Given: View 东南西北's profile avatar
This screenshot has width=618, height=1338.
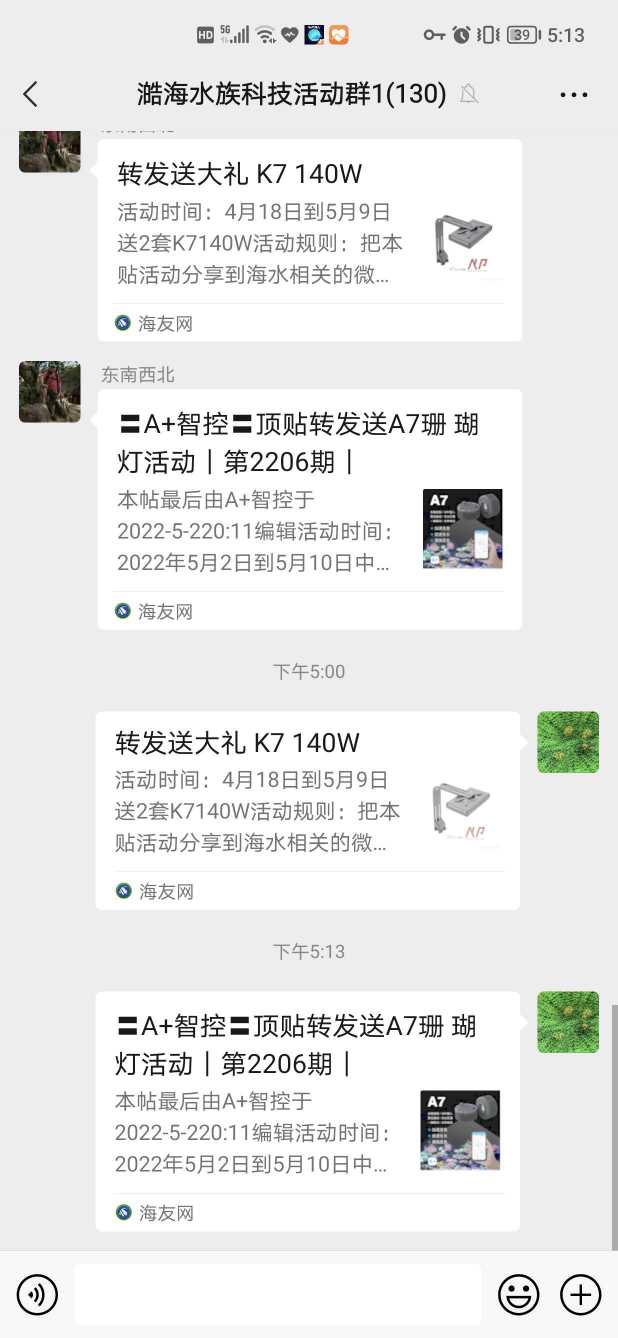Looking at the screenshot, I should pos(50,392).
